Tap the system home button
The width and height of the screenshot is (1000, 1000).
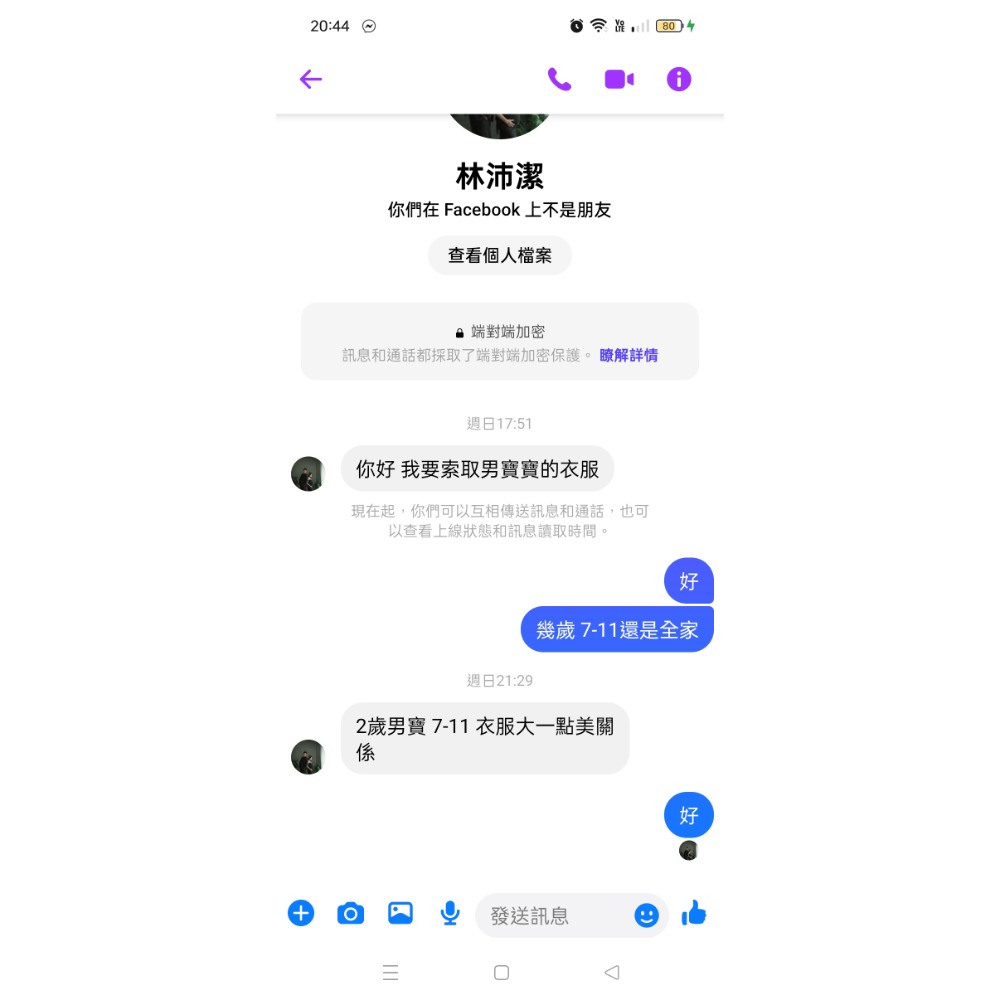(x=501, y=972)
